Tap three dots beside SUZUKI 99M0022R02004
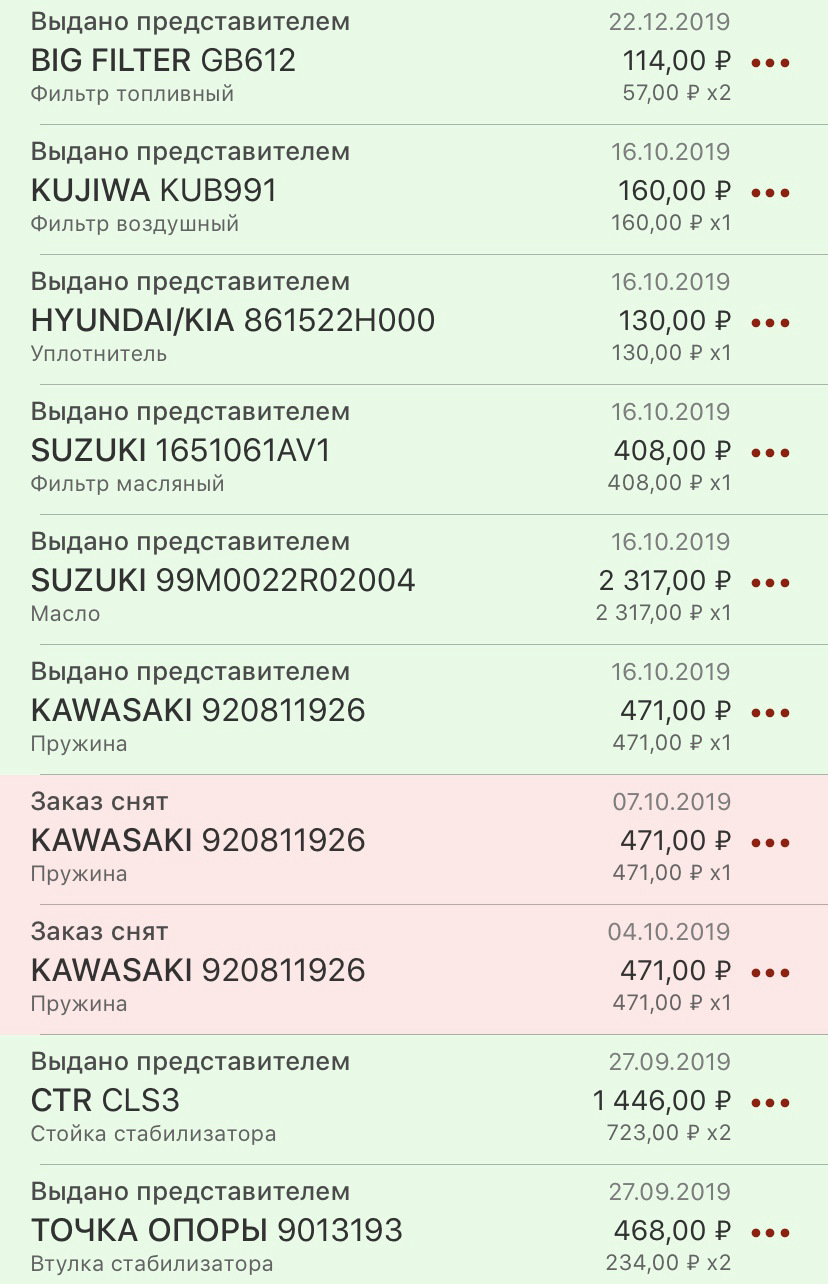 770,582
